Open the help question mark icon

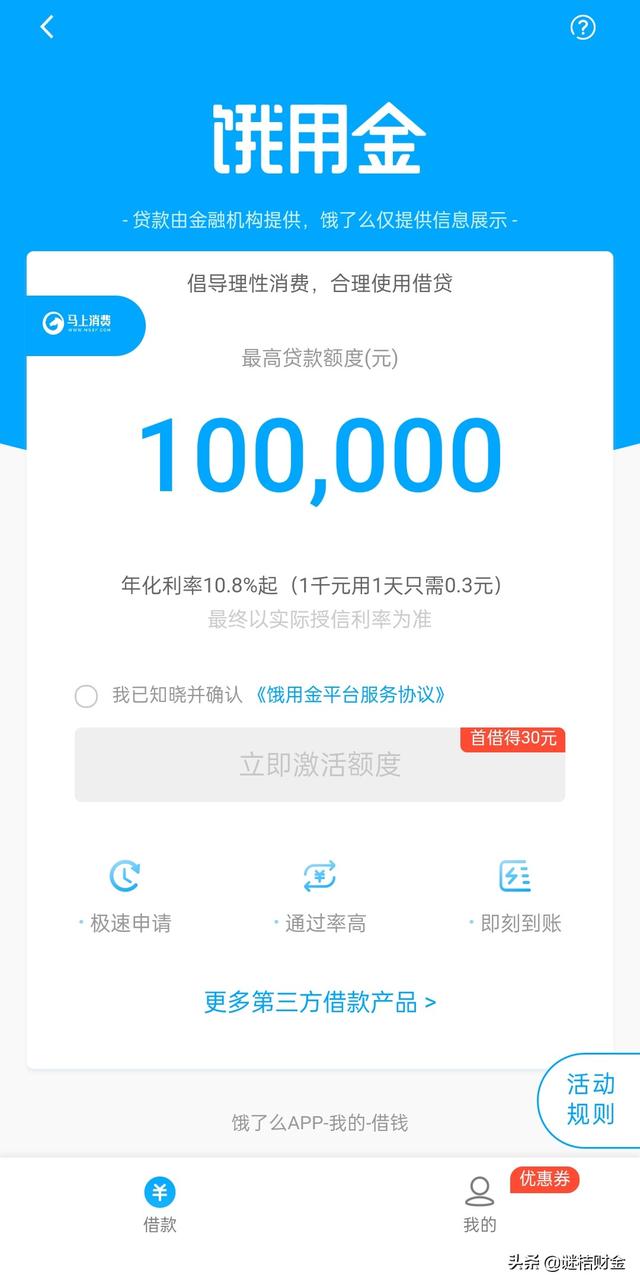582,28
